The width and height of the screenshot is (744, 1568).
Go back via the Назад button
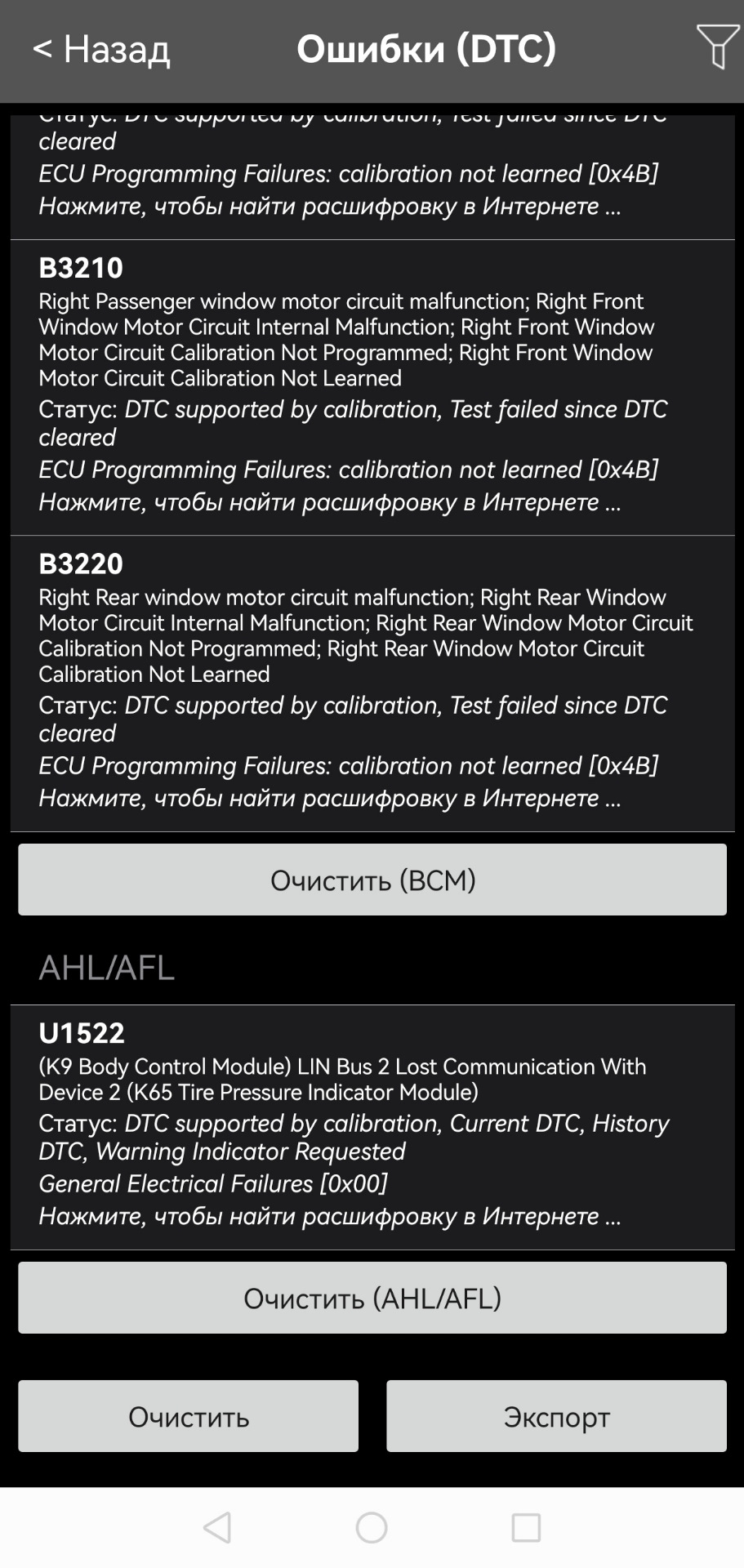[x=101, y=49]
